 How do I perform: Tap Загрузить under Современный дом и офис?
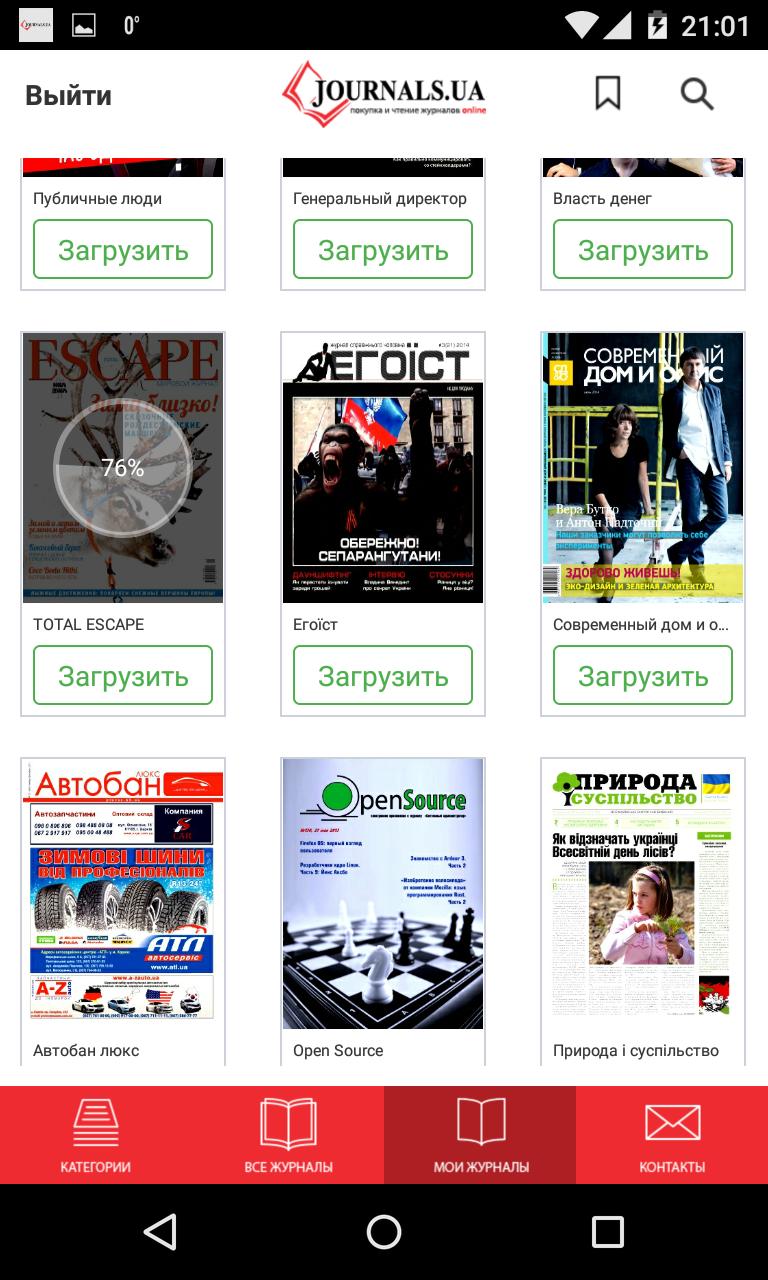[x=643, y=676]
